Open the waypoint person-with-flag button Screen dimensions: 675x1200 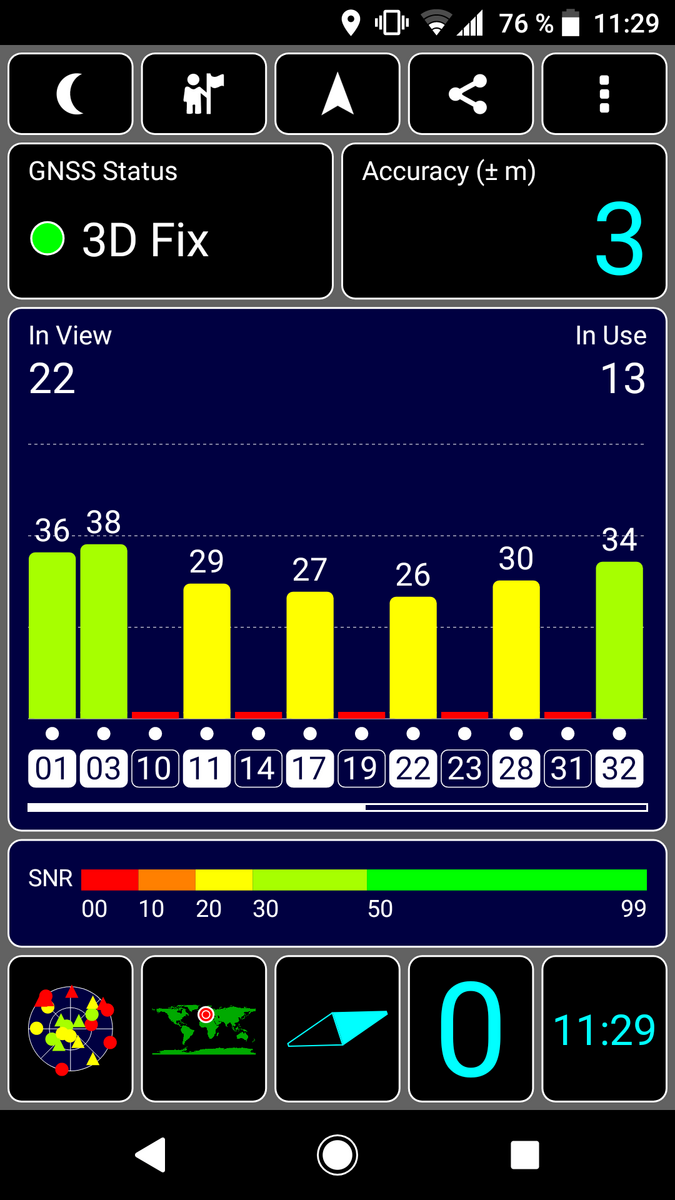point(204,94)
